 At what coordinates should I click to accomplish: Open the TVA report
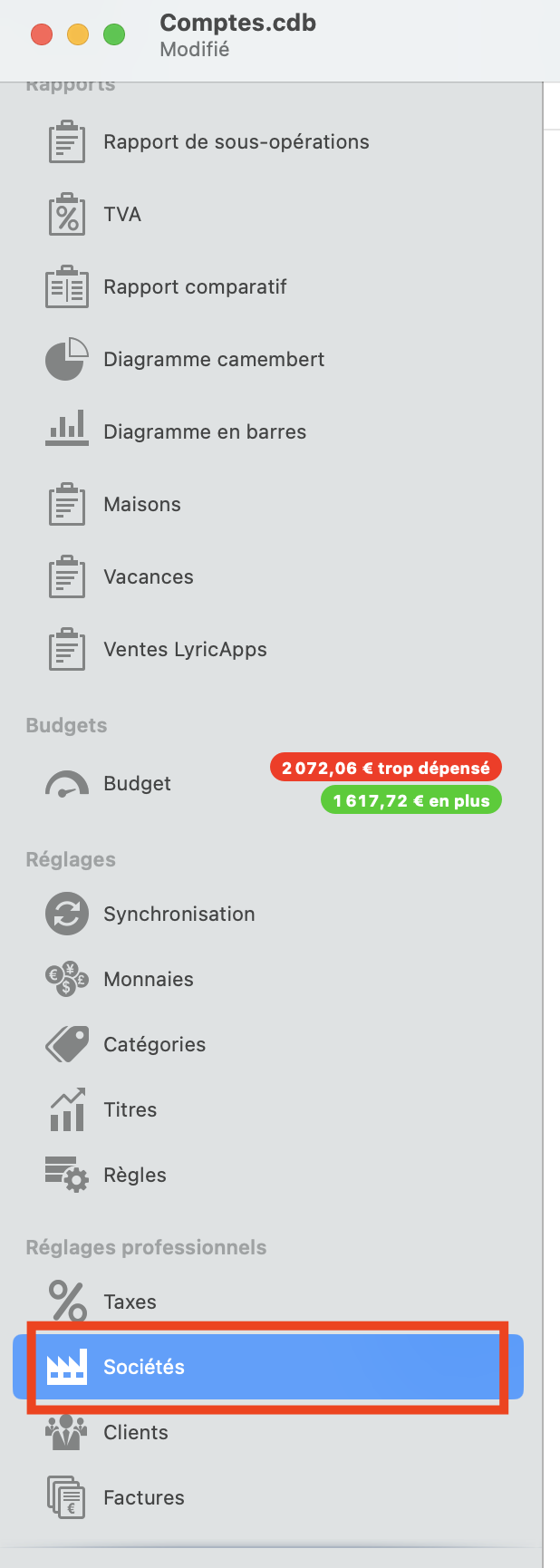(x=122, y=215)
